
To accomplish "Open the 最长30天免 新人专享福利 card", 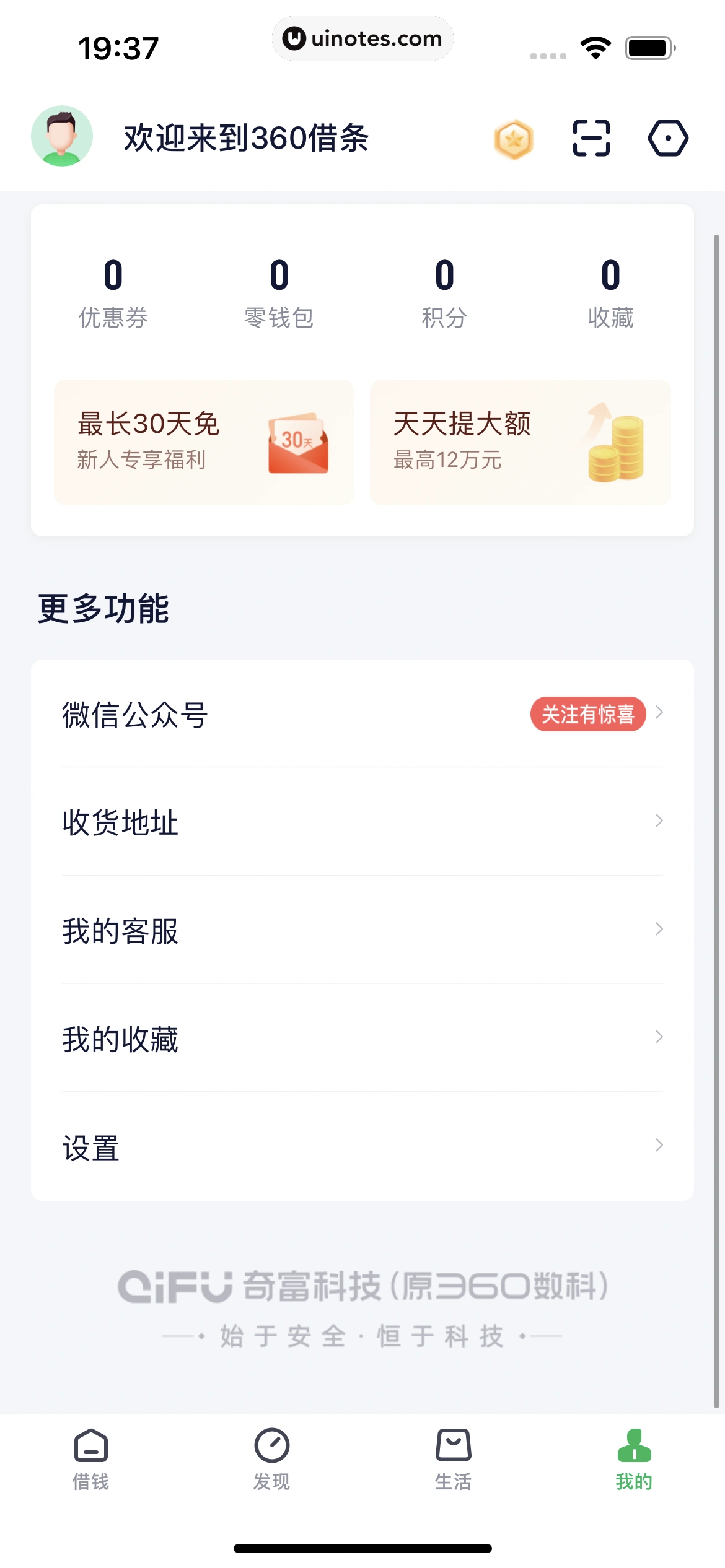I will pyautogui.click(x=203, y=441).
